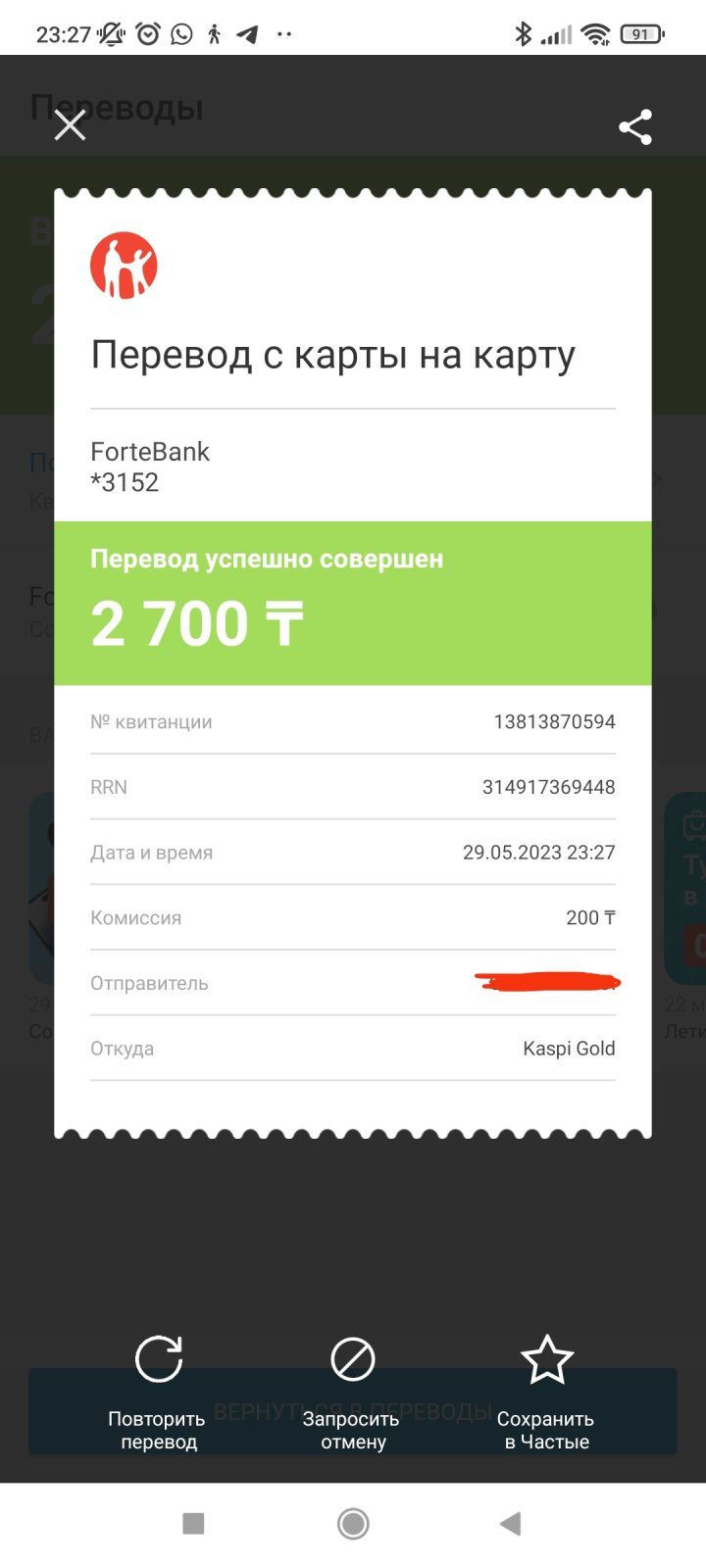The width and height of the screenshot is (706, 1568).
Task: Go back with the system back button
Action: pyautogui.click(x=510, y=1523)
